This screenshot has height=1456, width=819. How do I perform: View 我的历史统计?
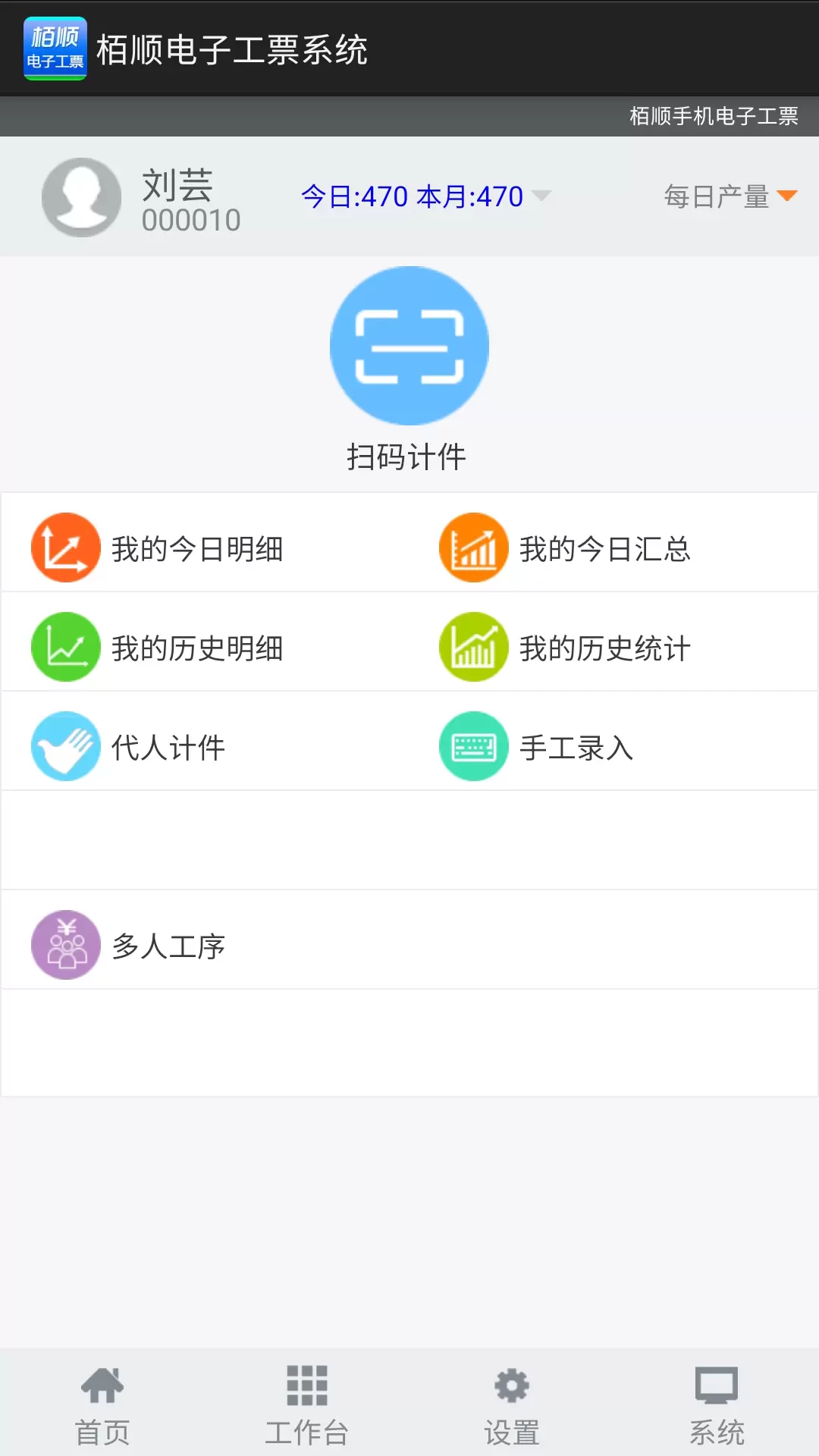point(613,648)
